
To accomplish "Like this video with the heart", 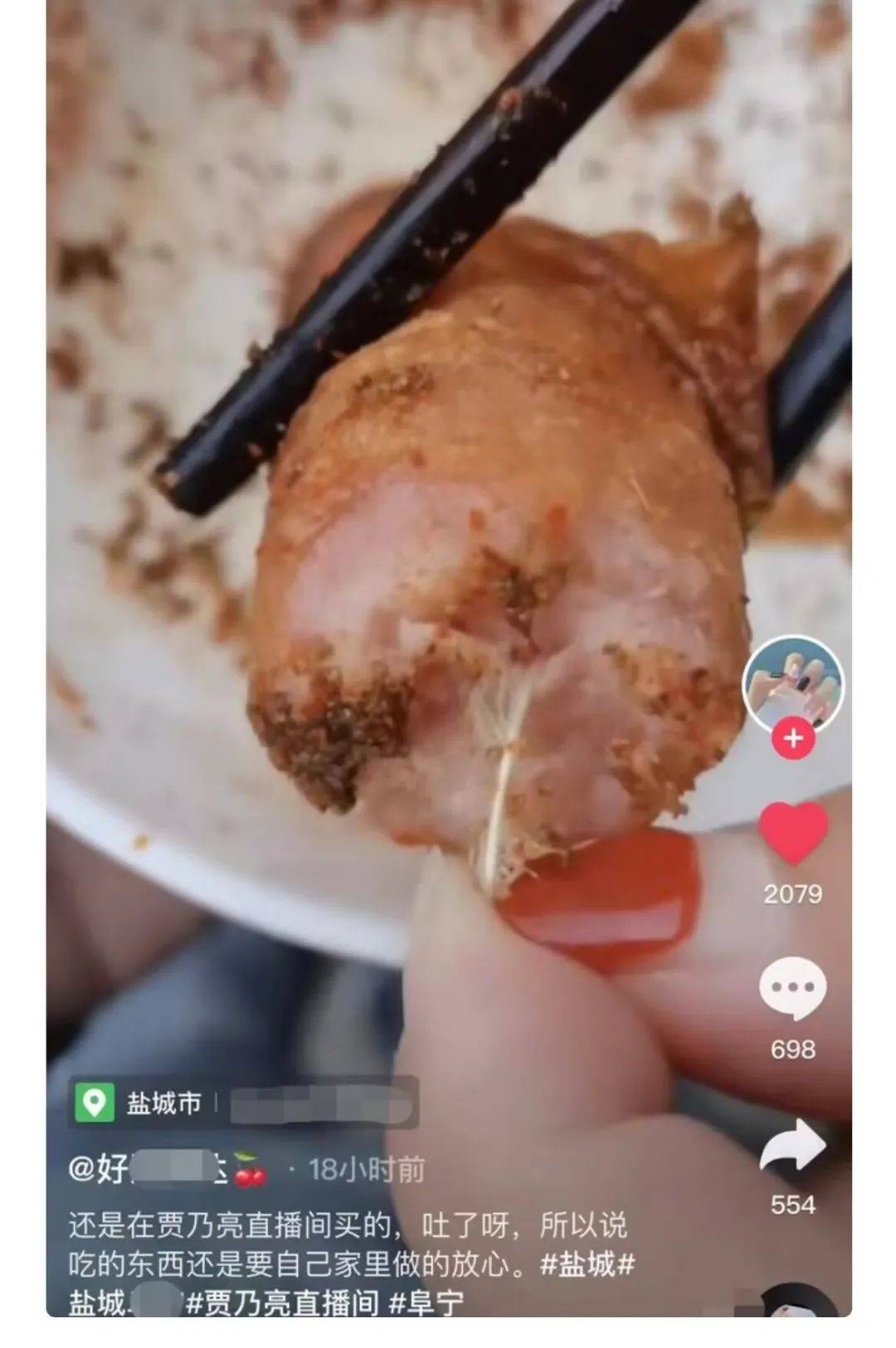I will (792, 833).
